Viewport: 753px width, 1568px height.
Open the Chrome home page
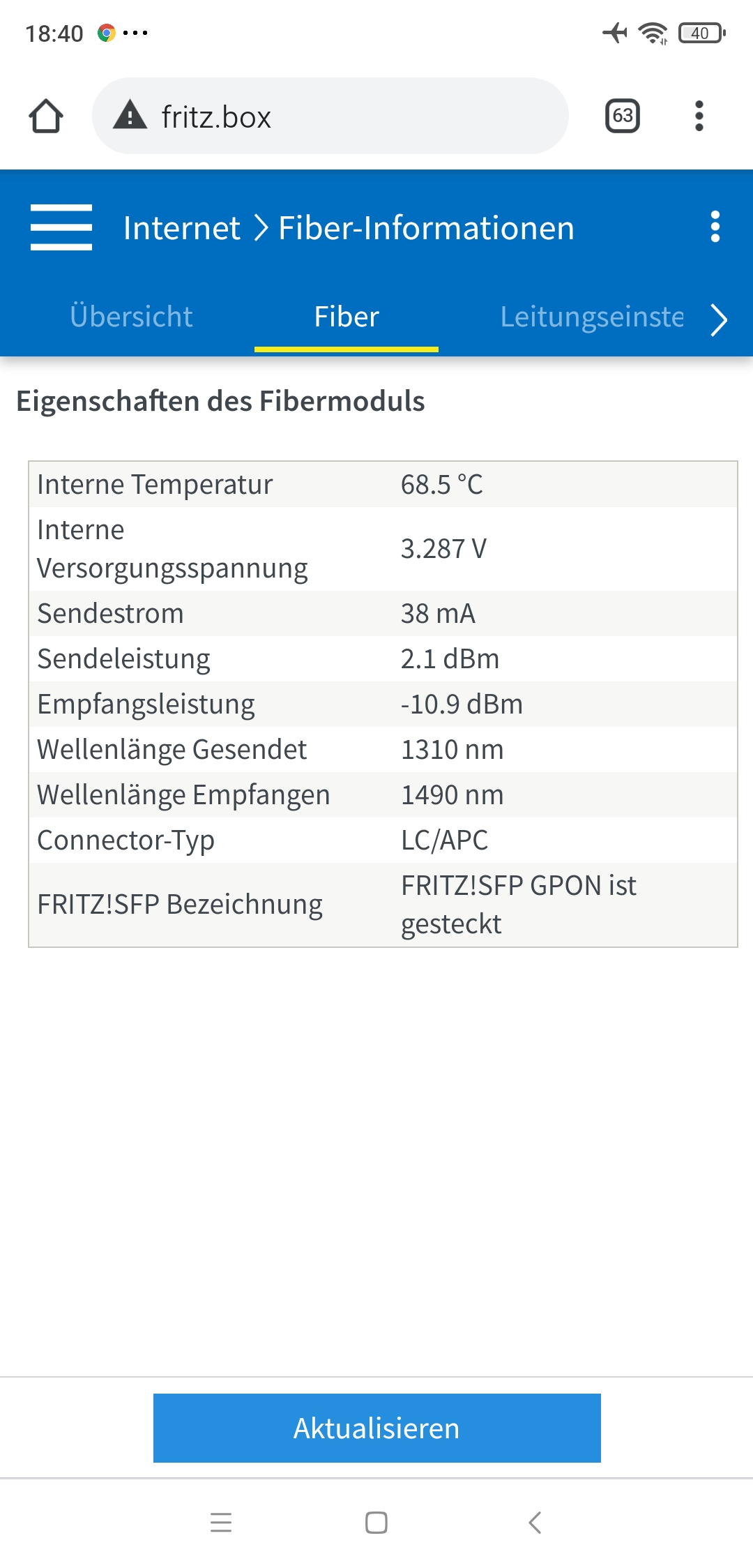[x=46, y=116]
